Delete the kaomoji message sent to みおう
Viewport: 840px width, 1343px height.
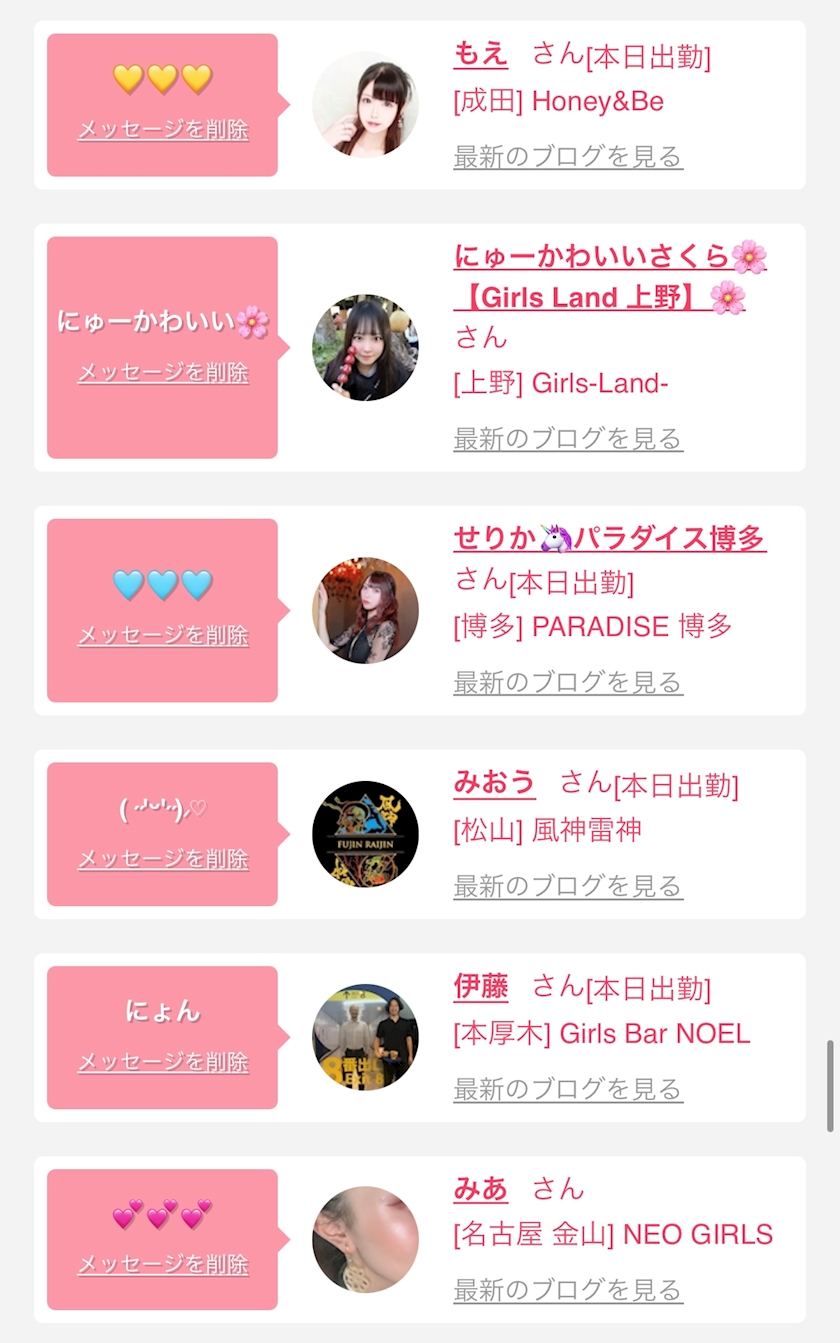163,859
